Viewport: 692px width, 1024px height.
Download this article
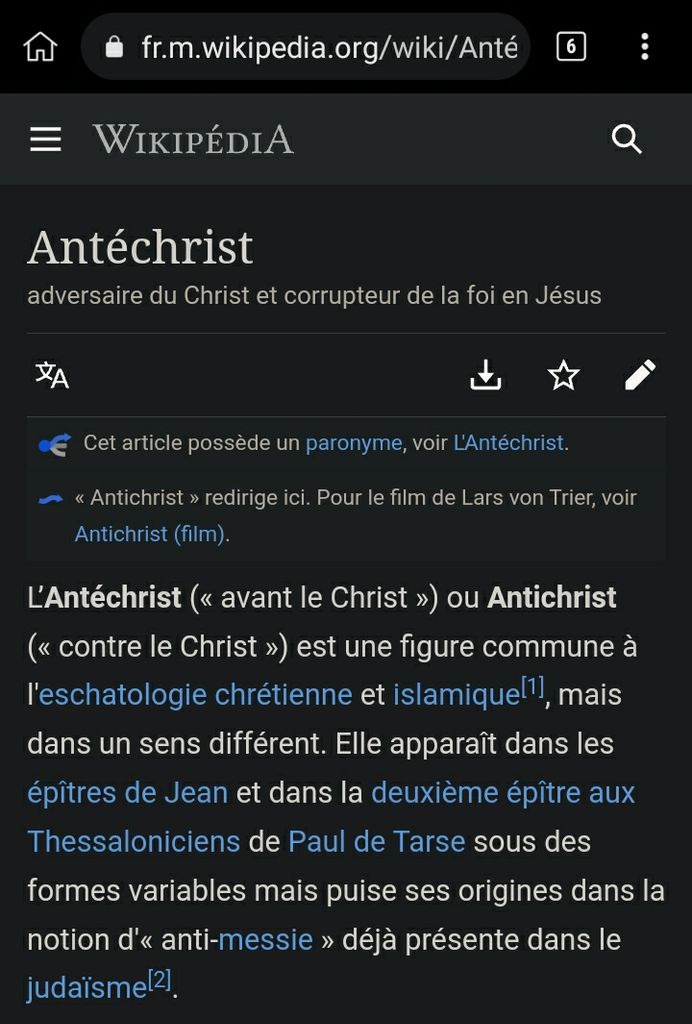tap(486, 375)
